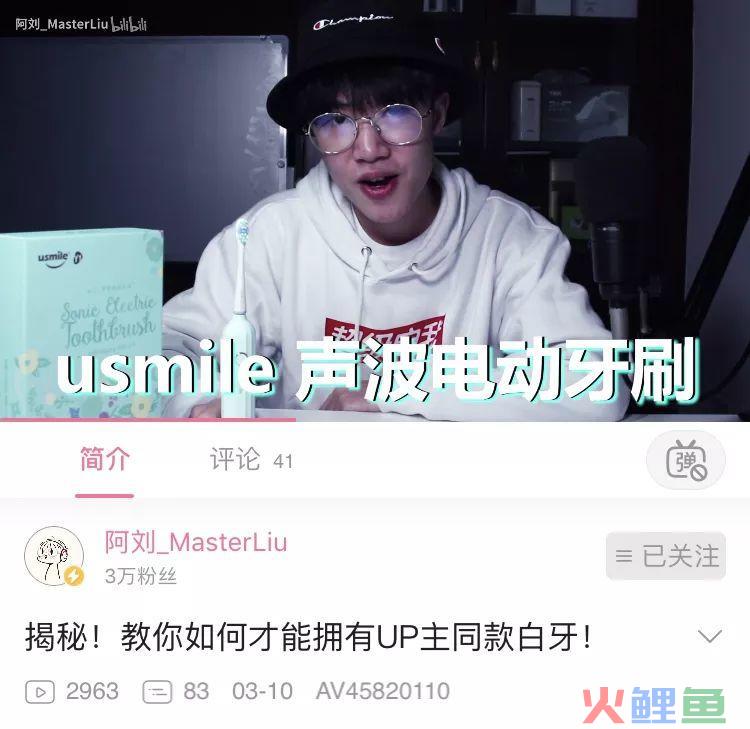750x729 pixels.
Task: Open 阿刘_MasterLiu's profile avatar
Action: [x=54, y=556]
